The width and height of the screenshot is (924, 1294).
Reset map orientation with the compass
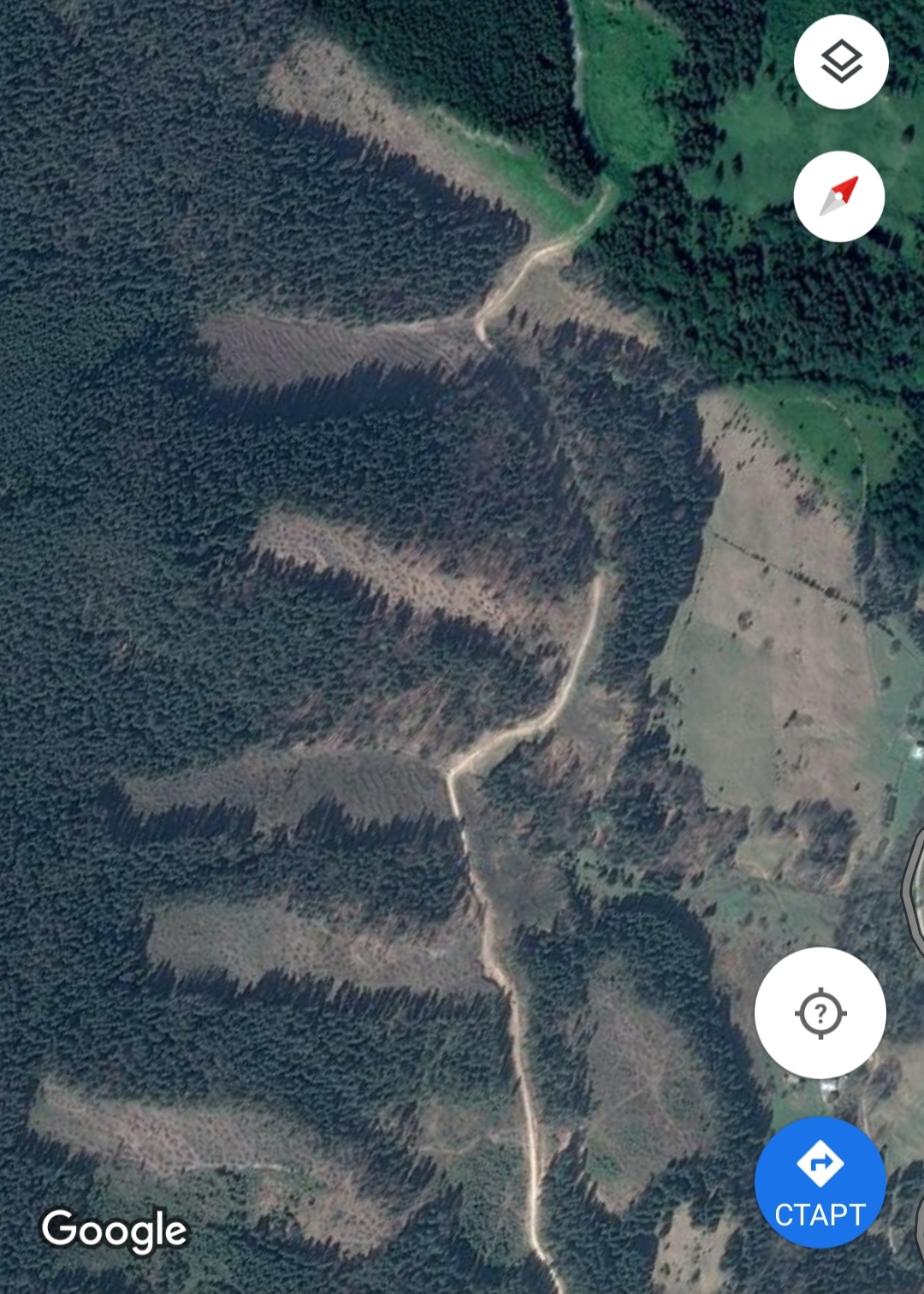point(839,197)
